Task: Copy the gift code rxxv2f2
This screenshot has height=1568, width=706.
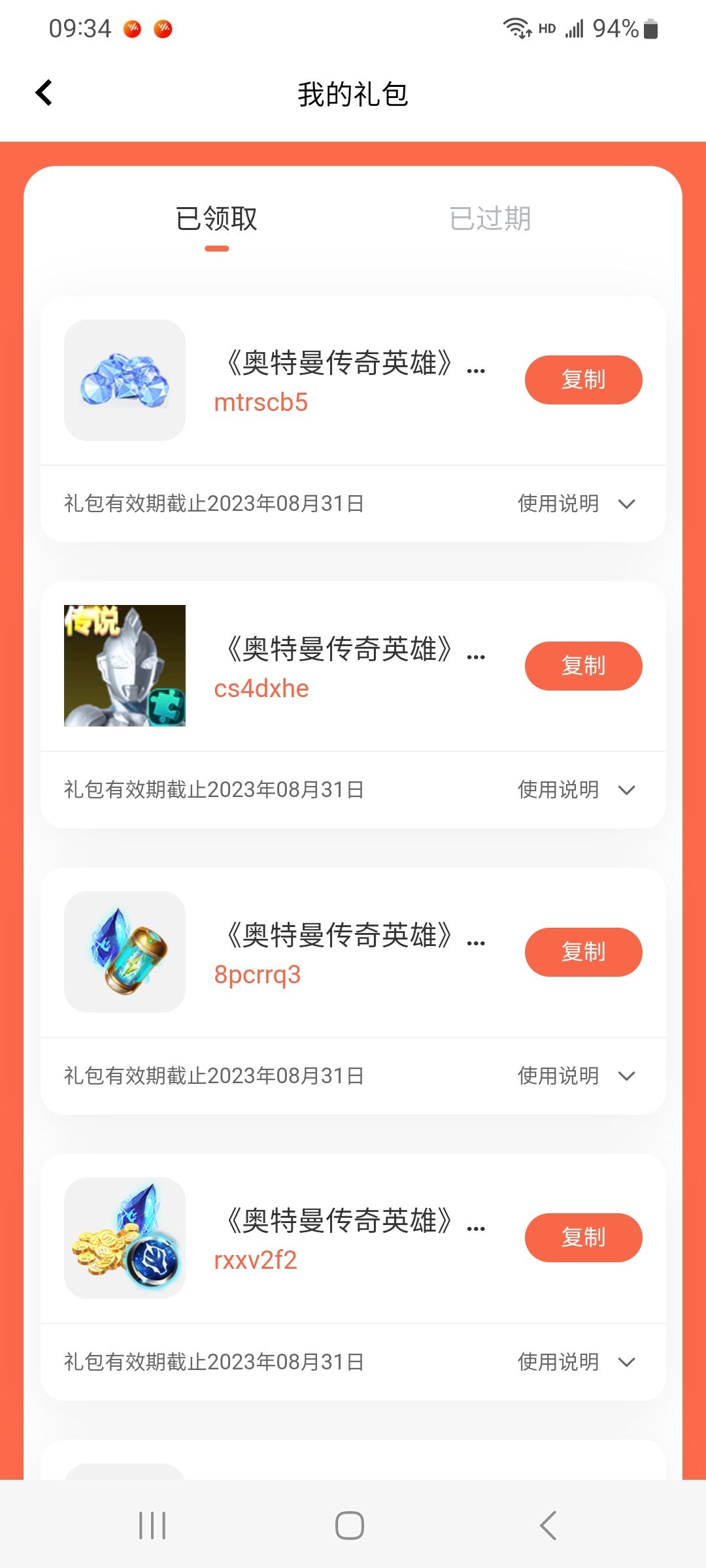Action: point(583,1237)
